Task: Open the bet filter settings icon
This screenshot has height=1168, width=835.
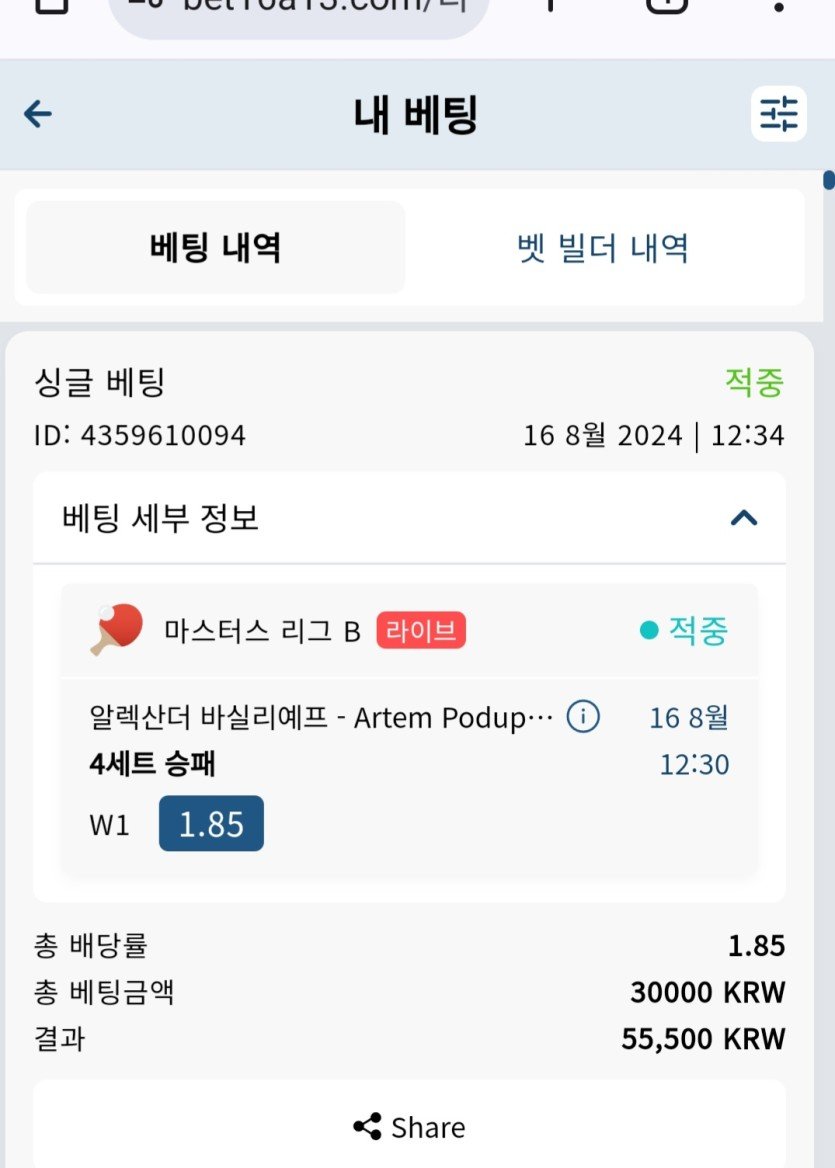Action: click(x=778, y=114)
